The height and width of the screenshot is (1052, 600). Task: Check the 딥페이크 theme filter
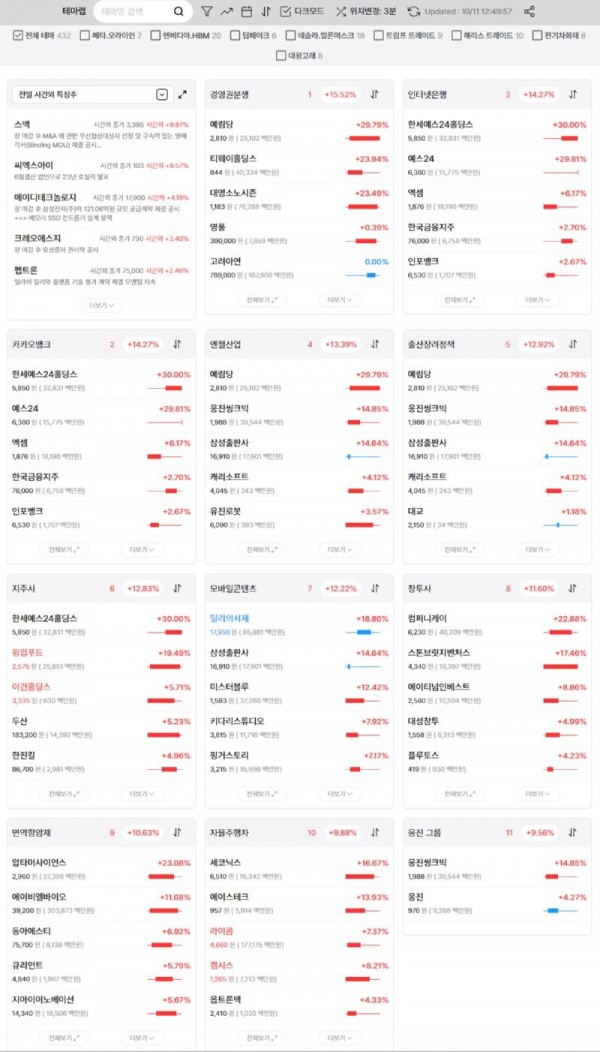(x=235, y=35)
